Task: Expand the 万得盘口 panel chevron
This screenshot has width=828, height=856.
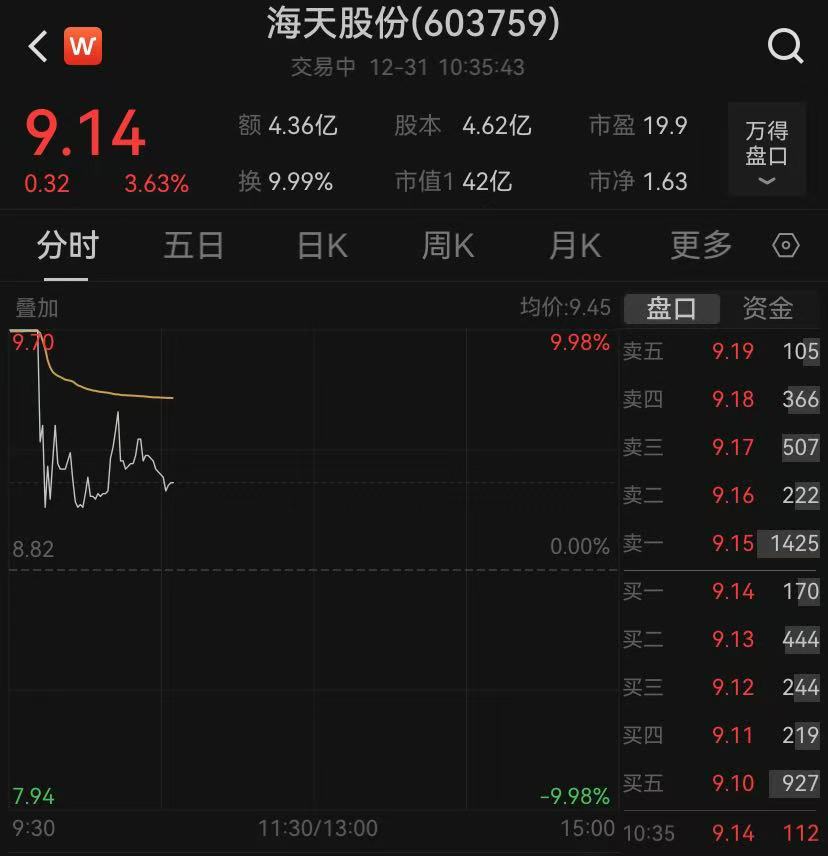Action: coord(766,182)
